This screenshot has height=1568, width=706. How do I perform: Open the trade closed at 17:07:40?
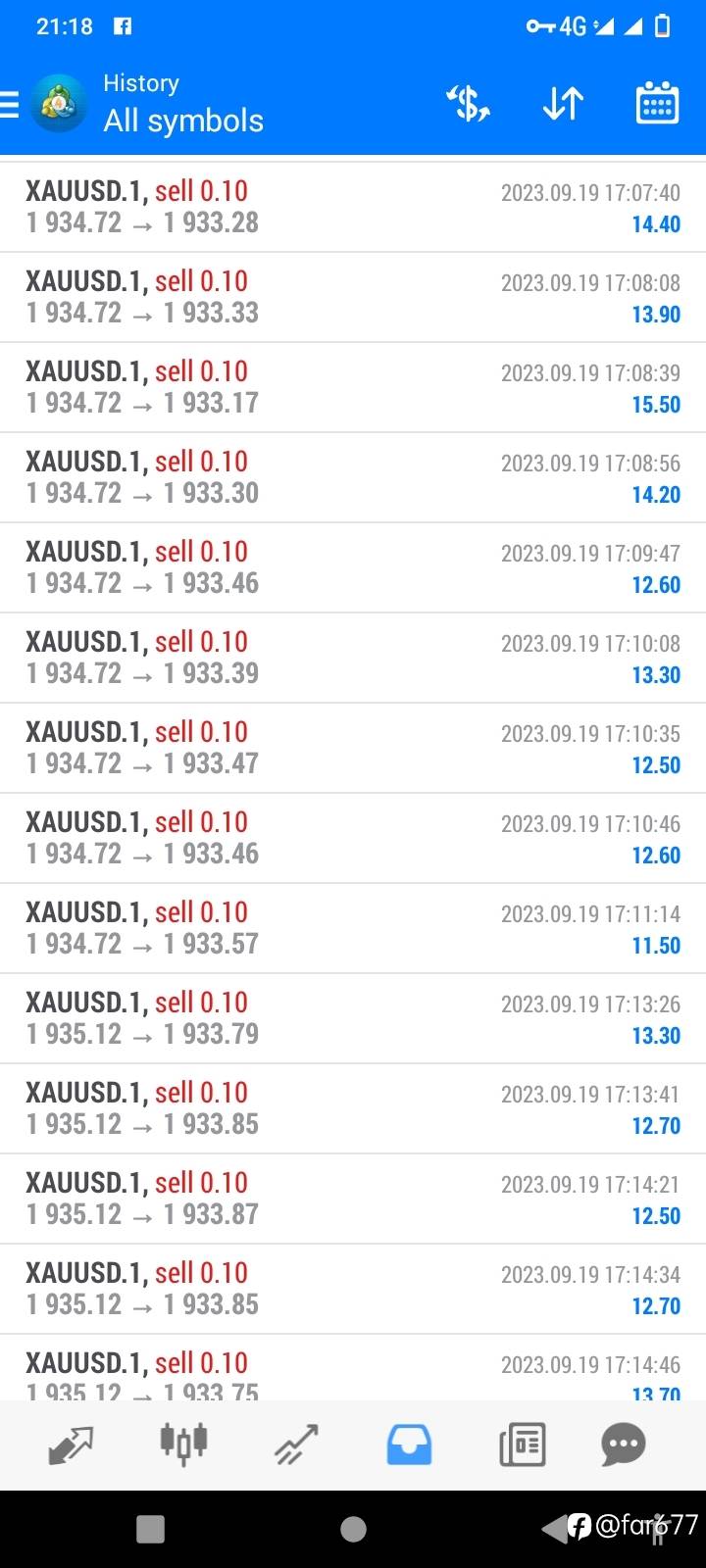[353, 207]
